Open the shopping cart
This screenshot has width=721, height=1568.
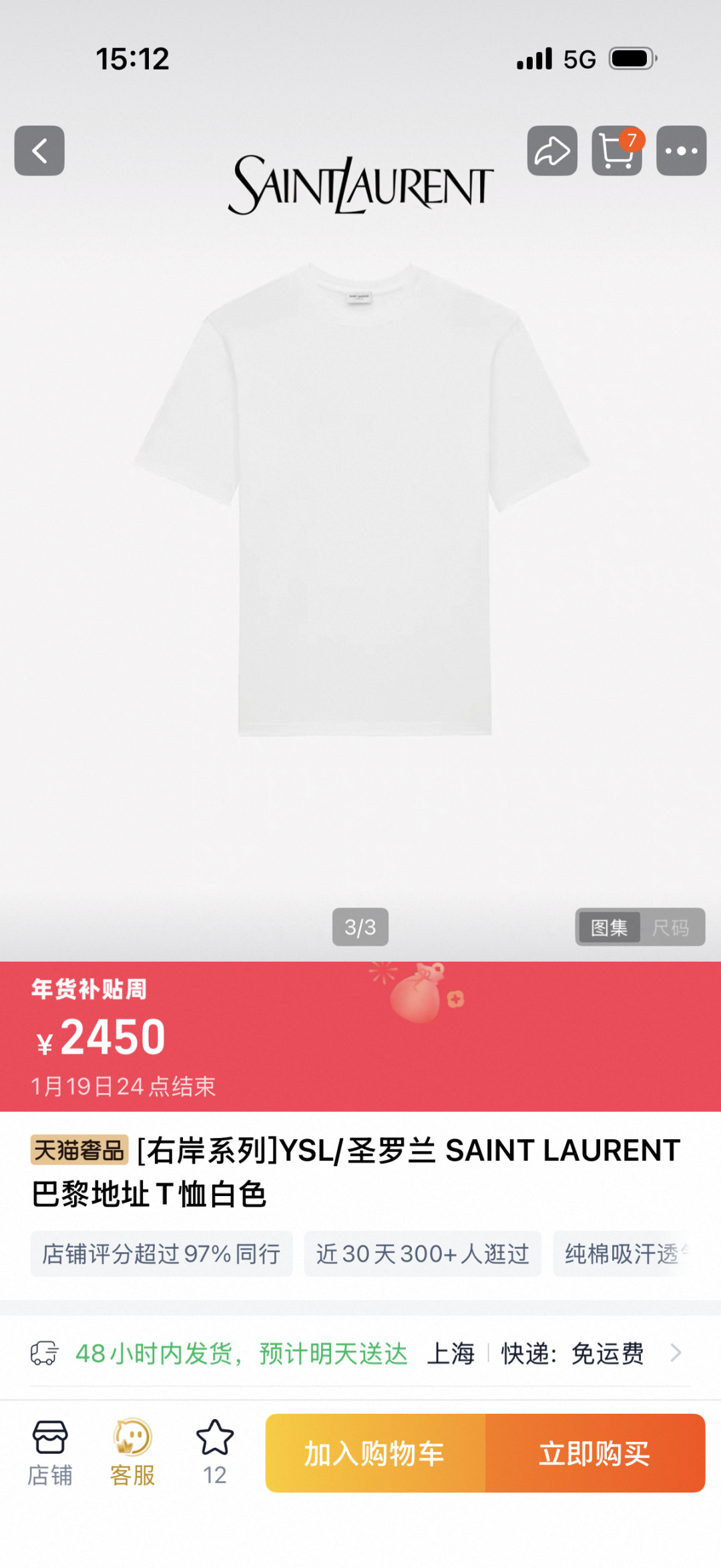617,150
